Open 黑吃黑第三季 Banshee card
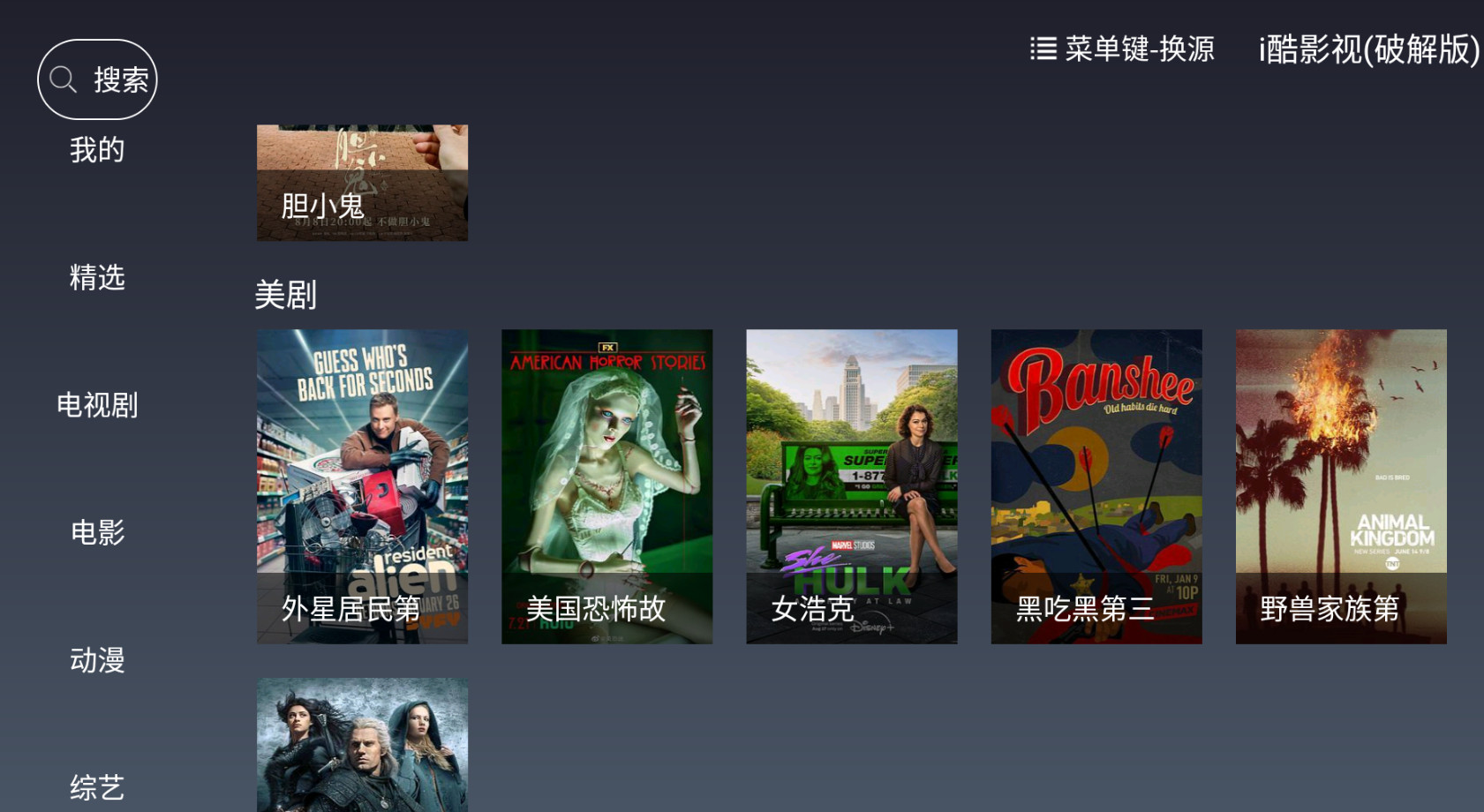Image resolution: width=1484 pixels, height=812 pixels. click(1096, 486)
